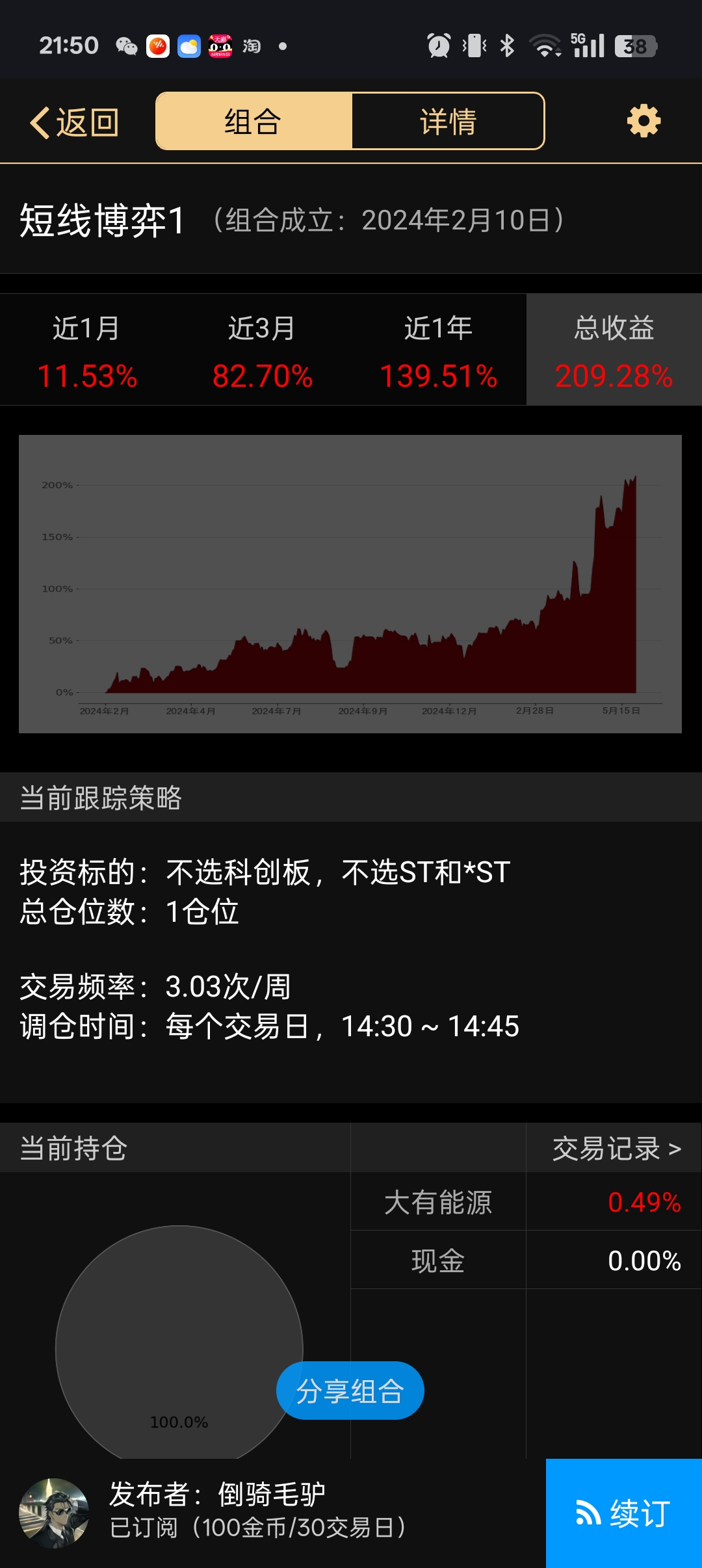Select the 组合 tab
The width and height of the screenshot is (702, 1568).
click(x=253, y=122)
